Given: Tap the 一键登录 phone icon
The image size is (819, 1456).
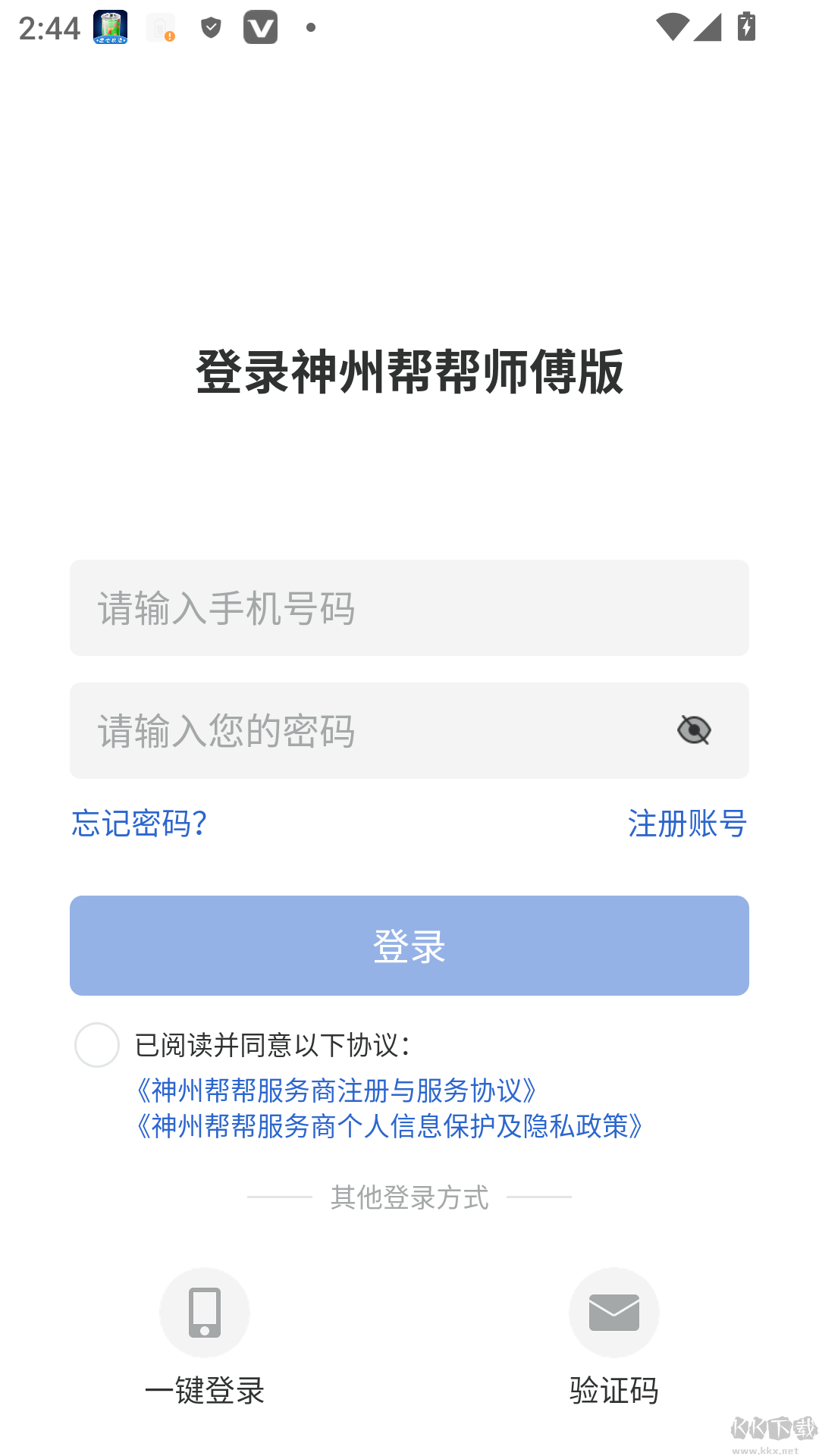Looking at the screenshot, I should coord(204,1313).
